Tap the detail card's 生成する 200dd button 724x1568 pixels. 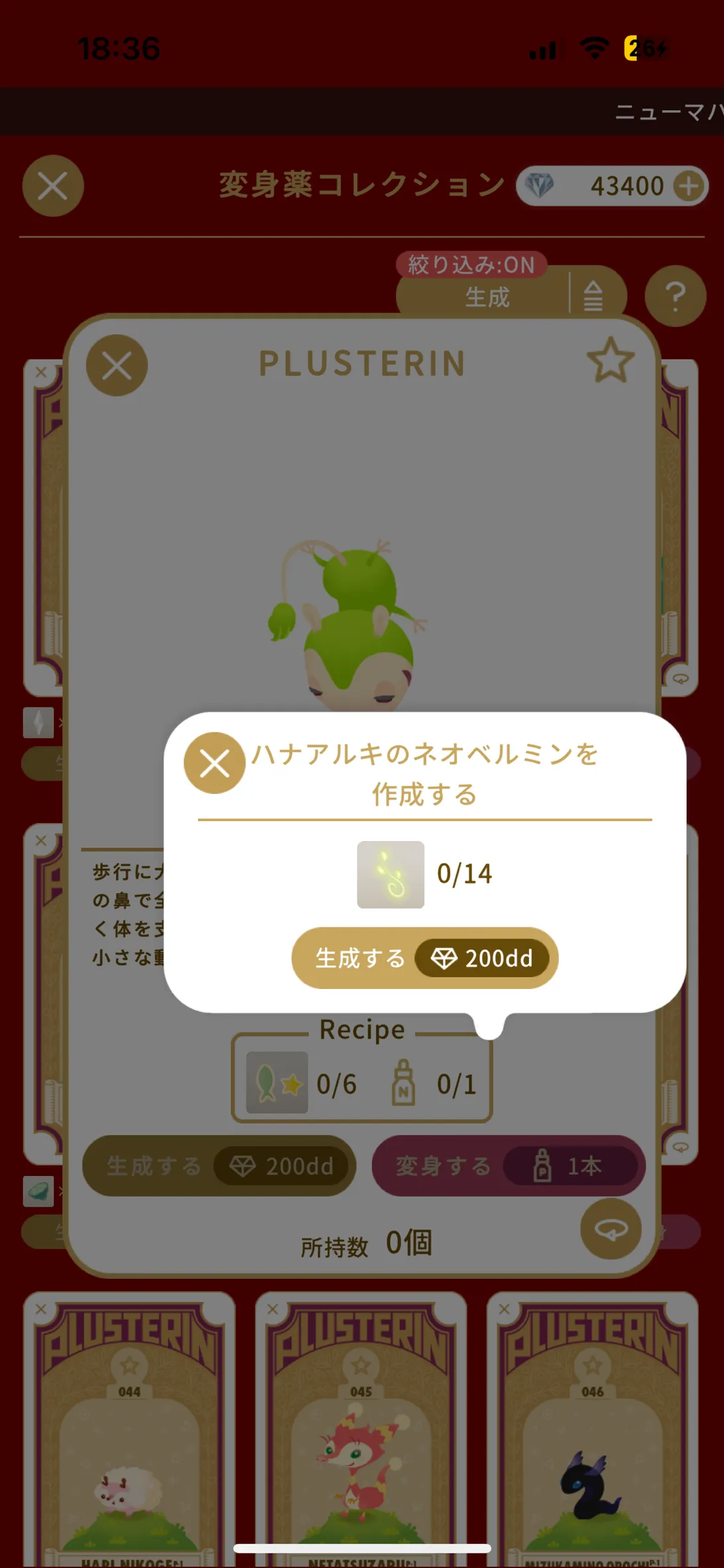coord(219,1165)
